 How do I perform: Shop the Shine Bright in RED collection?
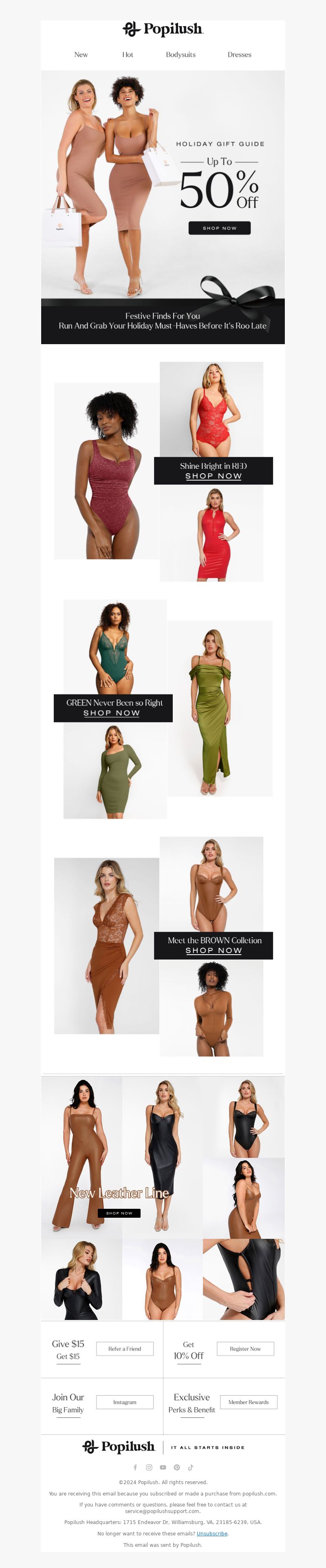213,476
